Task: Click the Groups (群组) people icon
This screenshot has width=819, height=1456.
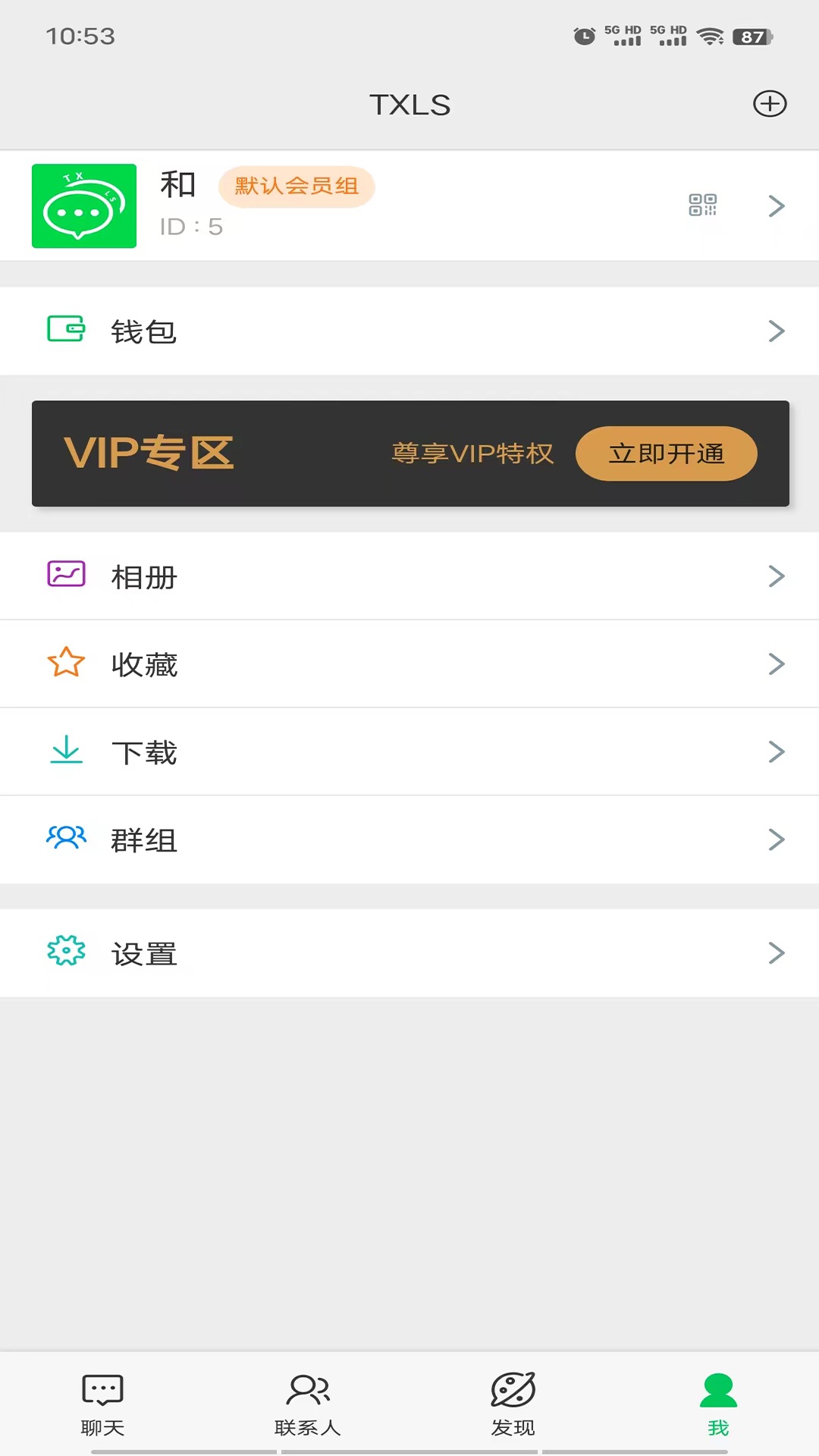Action: coord(66,839)
